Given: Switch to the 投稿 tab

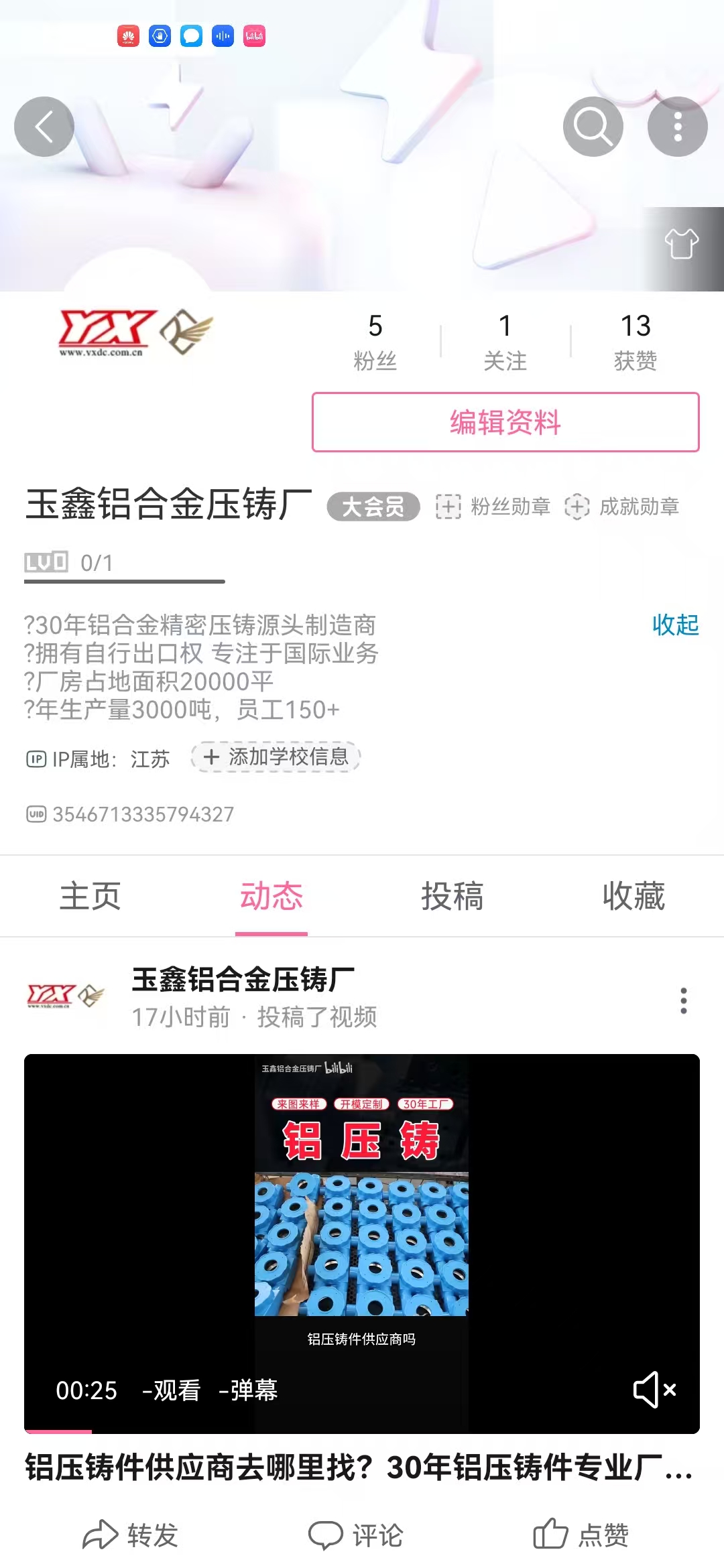Looking at the screenshot, I should point(452,896).
